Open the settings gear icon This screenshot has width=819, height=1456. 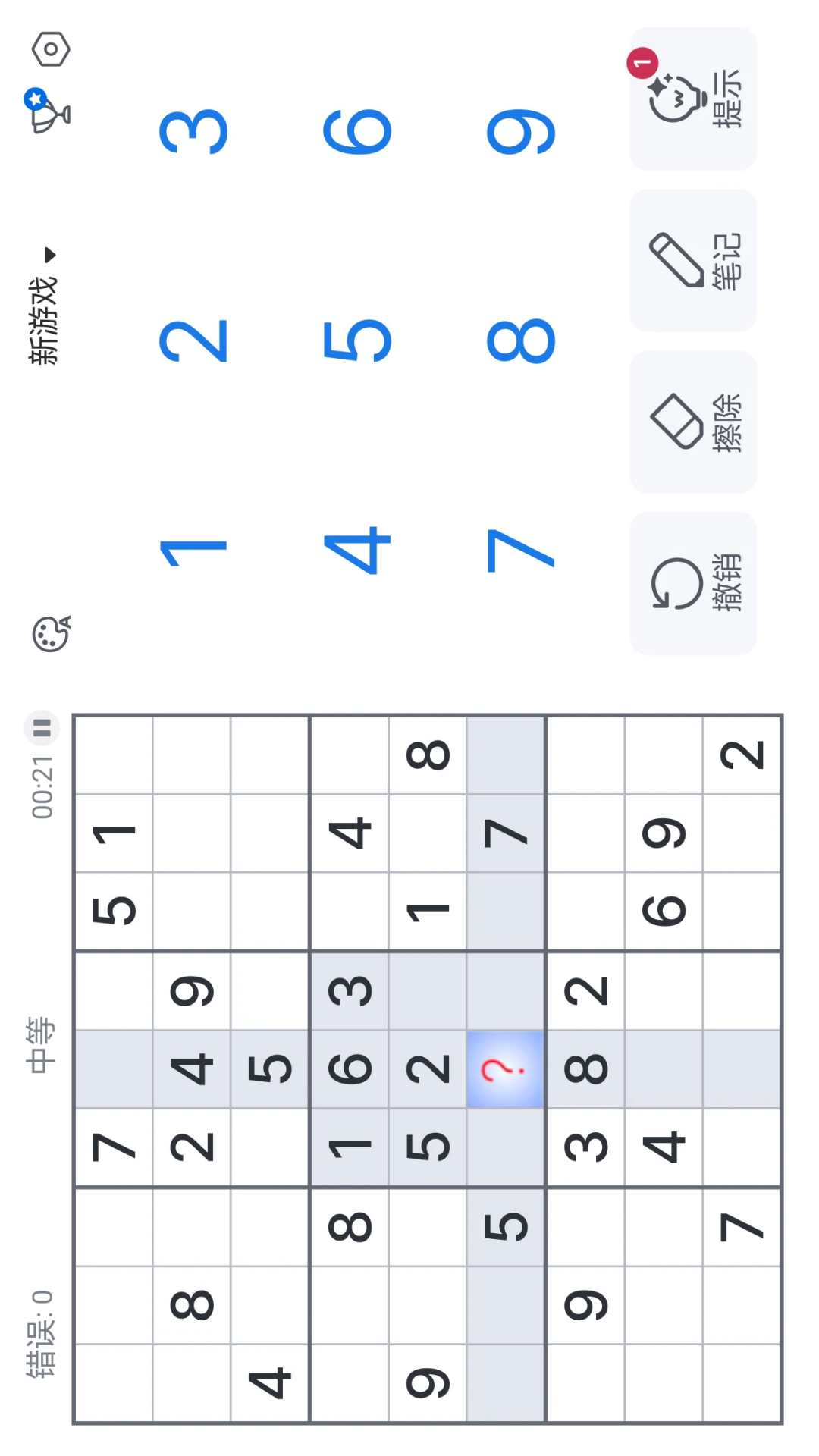point(52,47)
